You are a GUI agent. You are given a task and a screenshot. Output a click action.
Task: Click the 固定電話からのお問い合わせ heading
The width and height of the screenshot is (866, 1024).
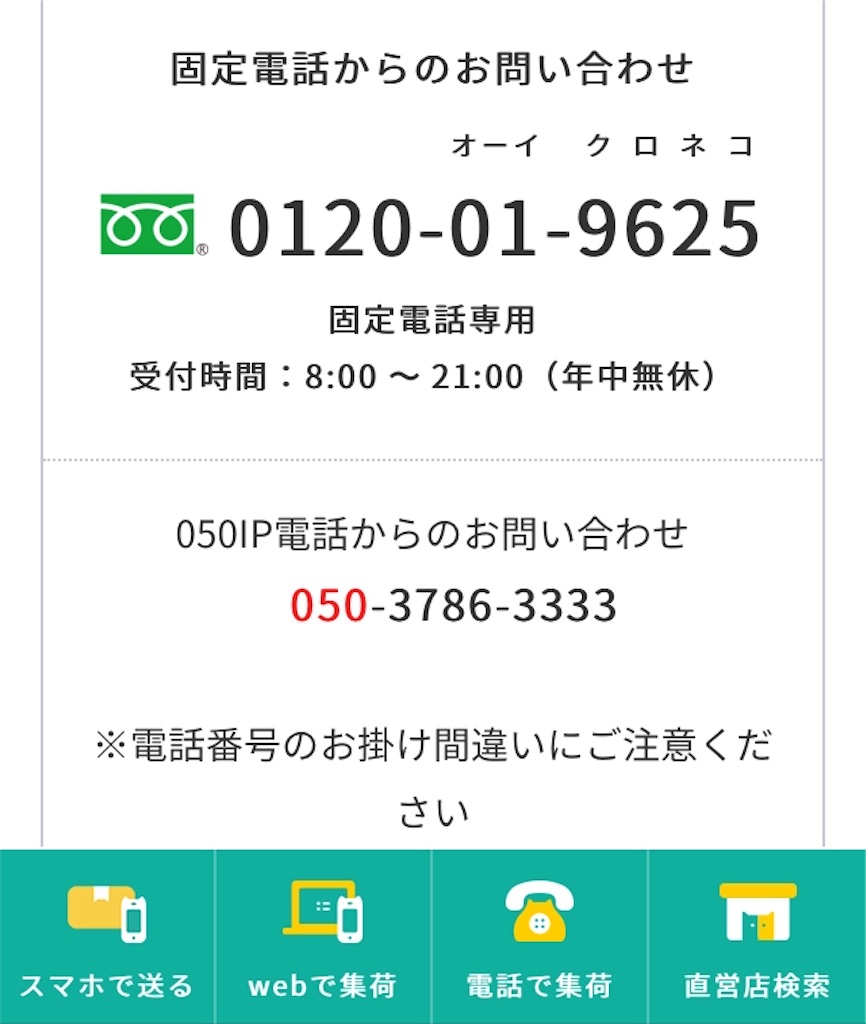point(433,68)
